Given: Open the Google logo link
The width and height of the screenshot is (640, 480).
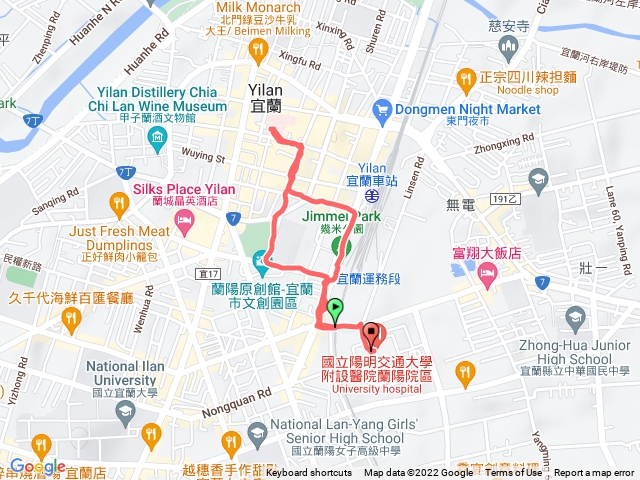Looking at the screenshot, I should point(37,466).
